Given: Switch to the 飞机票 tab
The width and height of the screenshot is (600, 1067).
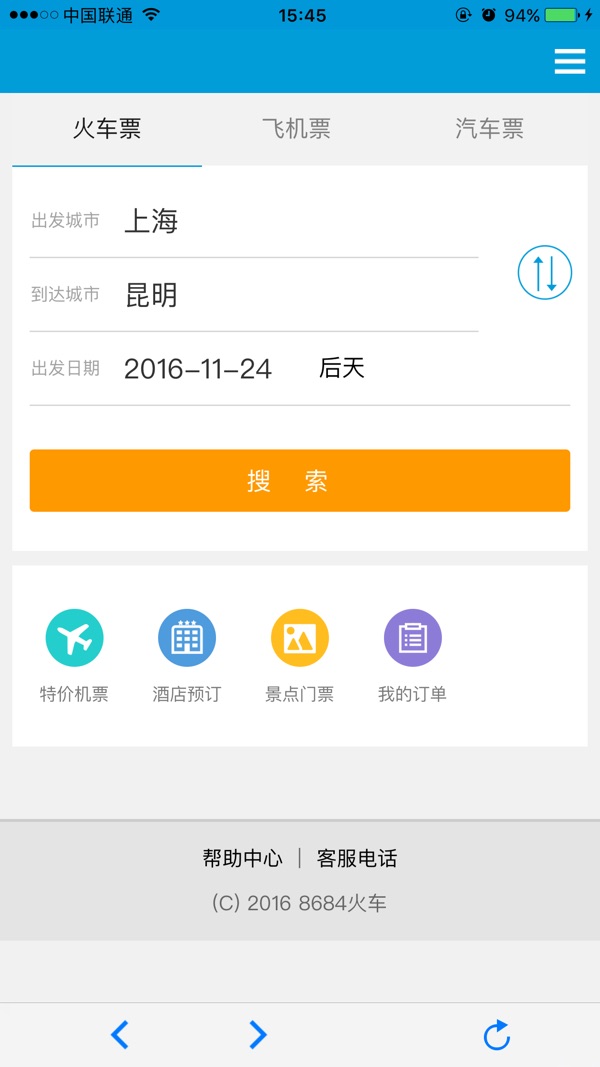Looking at the screenshot, I should (x=296, y=129).
